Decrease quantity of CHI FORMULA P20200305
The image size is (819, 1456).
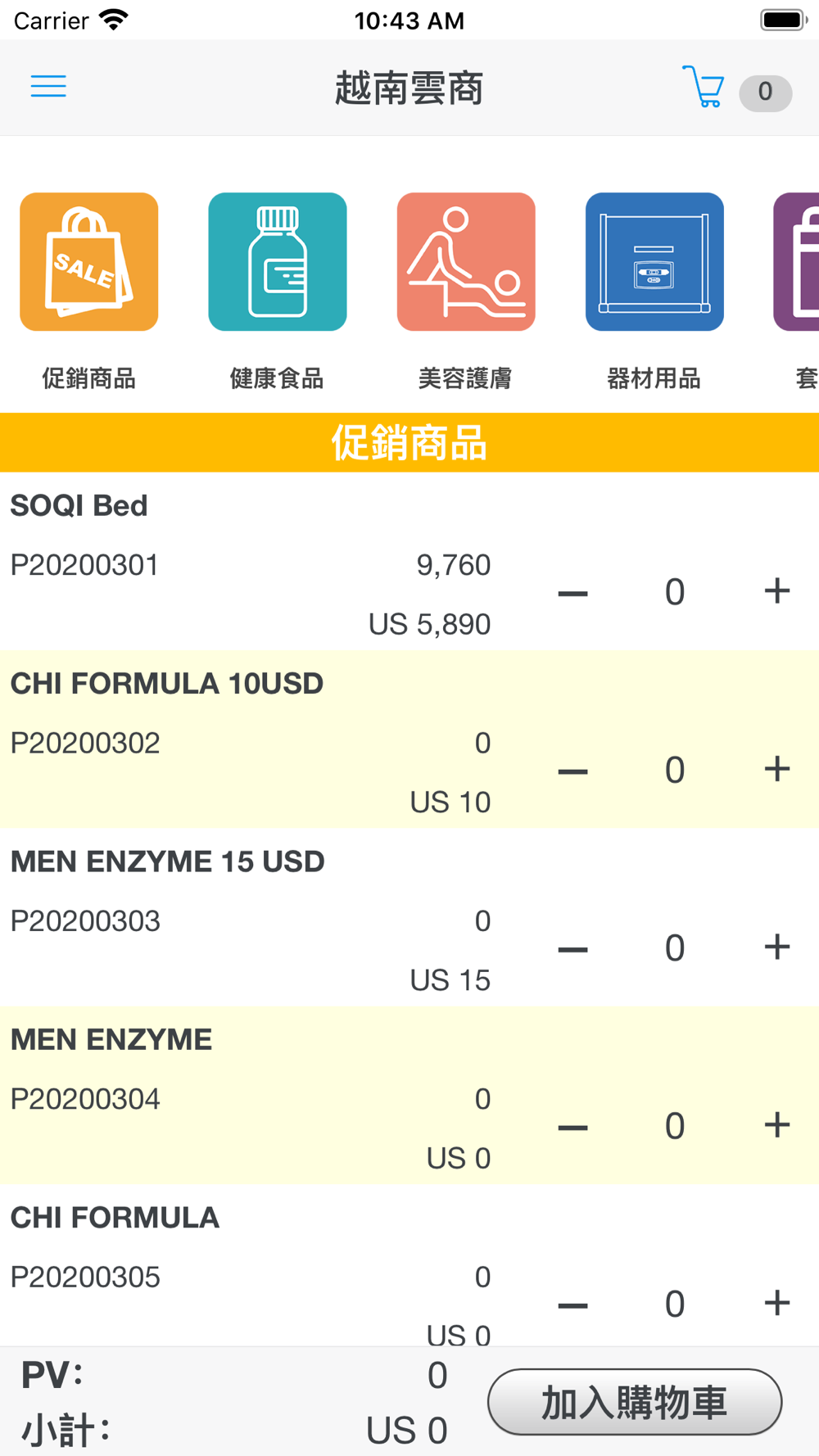tap(572, 1305)
